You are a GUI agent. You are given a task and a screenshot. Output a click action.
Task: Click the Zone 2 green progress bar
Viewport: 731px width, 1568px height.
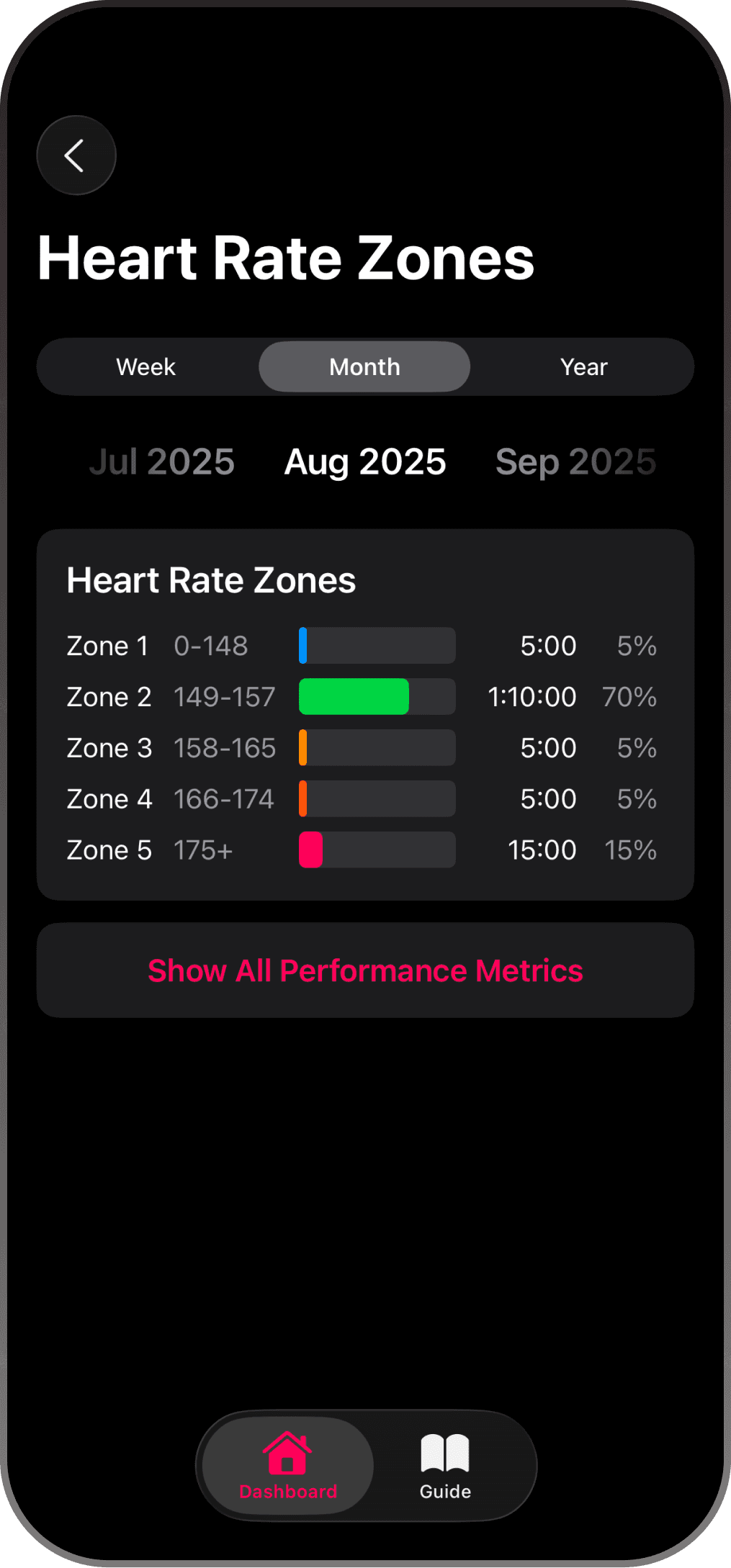click(x=353, y=696)
